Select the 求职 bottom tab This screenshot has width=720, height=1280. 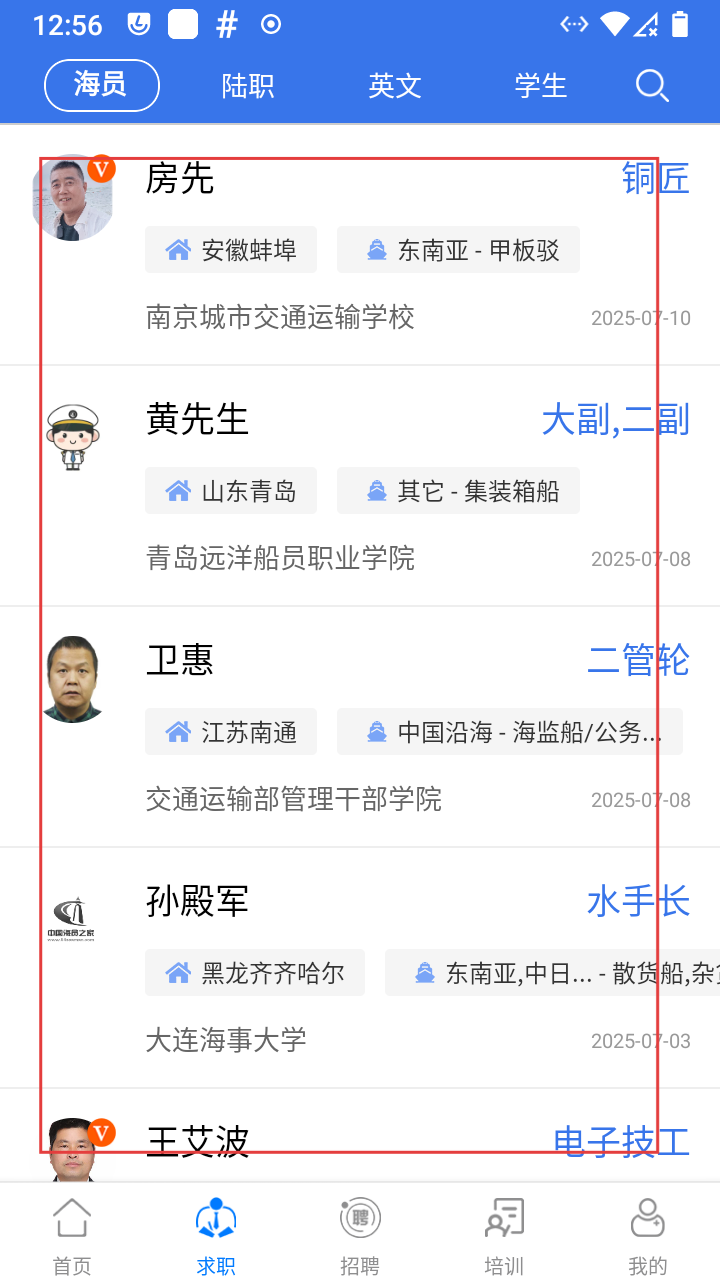(x=216, y=1237)
